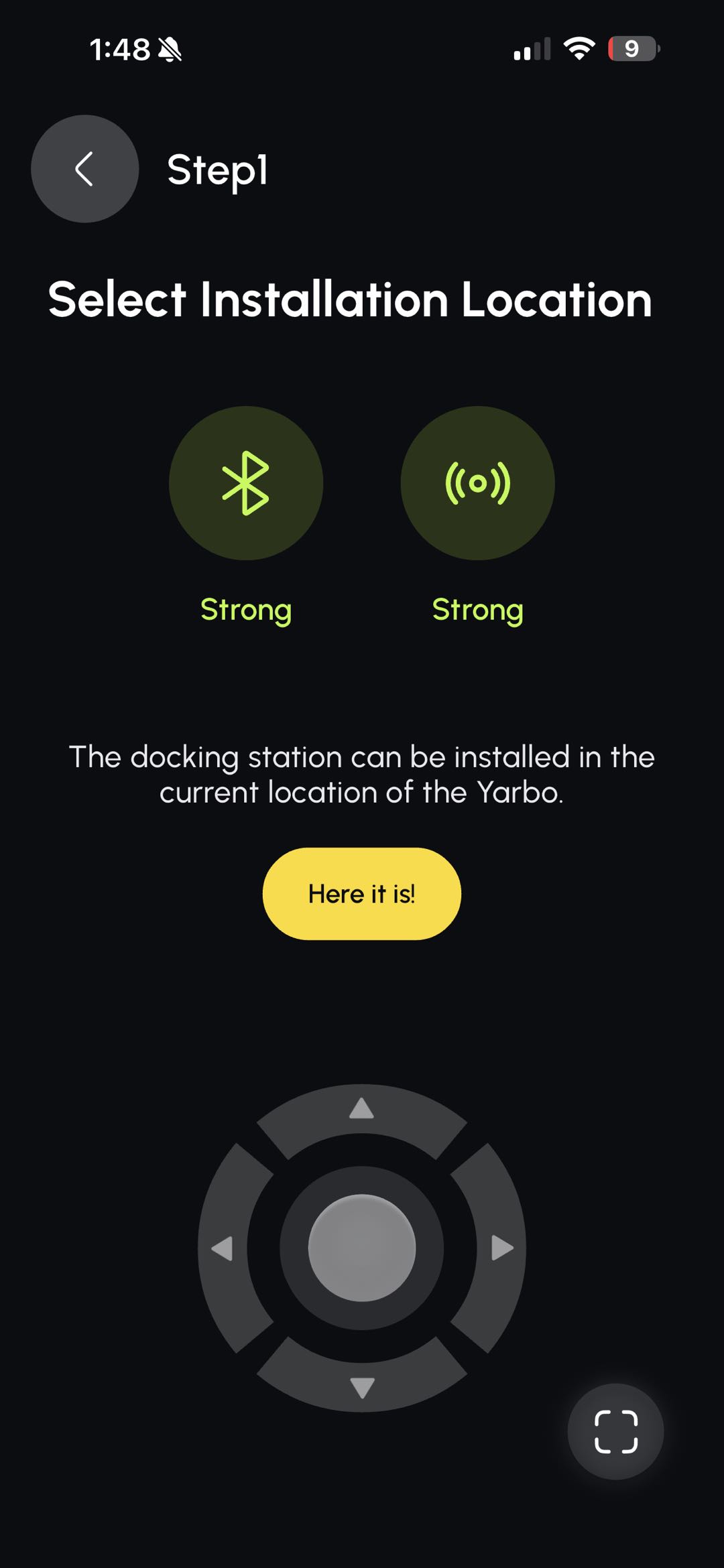Drive Yarbo forward with up arrow
This screenshot has height=1568, width=724.
tap(361, 1112)
